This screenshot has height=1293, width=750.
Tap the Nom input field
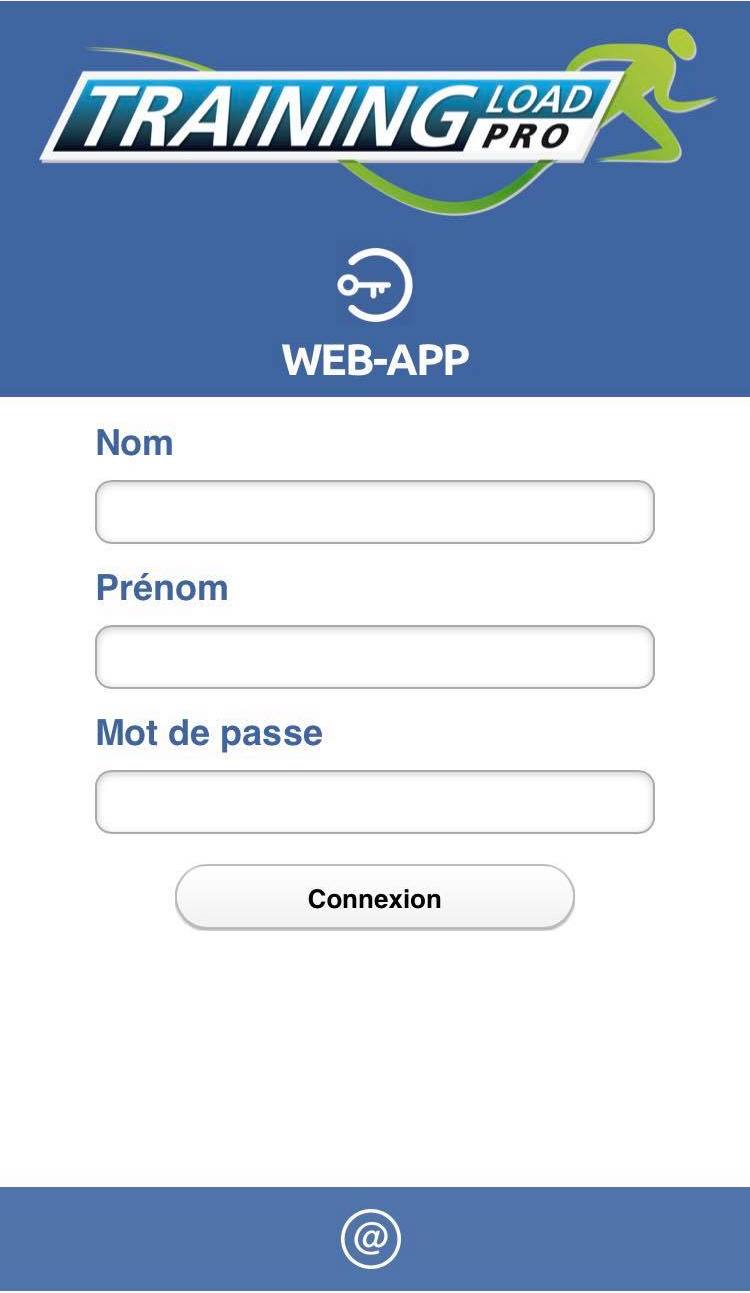pyautogui.click(x=374, y=512)
